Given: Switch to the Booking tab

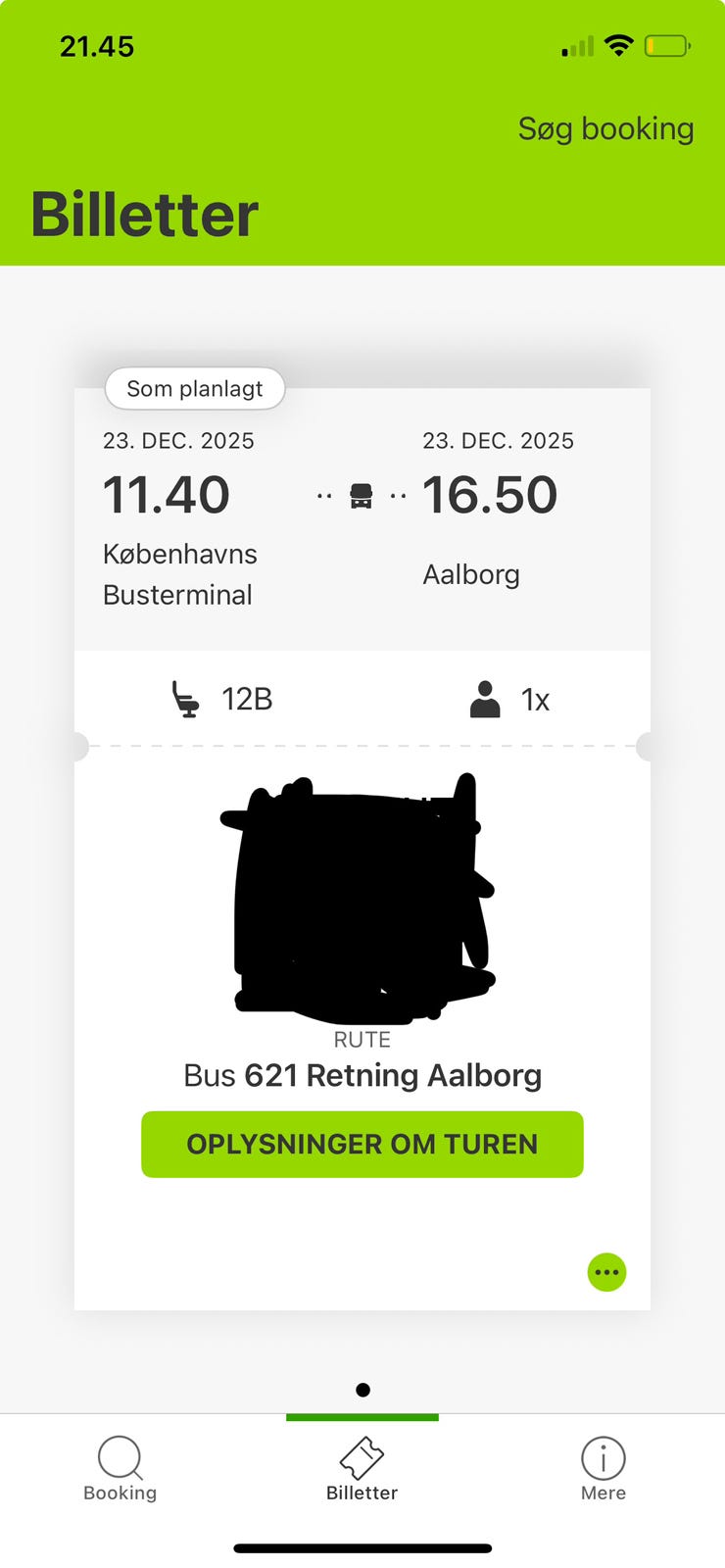Looking at the screenshot, I should pos(121,1469).
